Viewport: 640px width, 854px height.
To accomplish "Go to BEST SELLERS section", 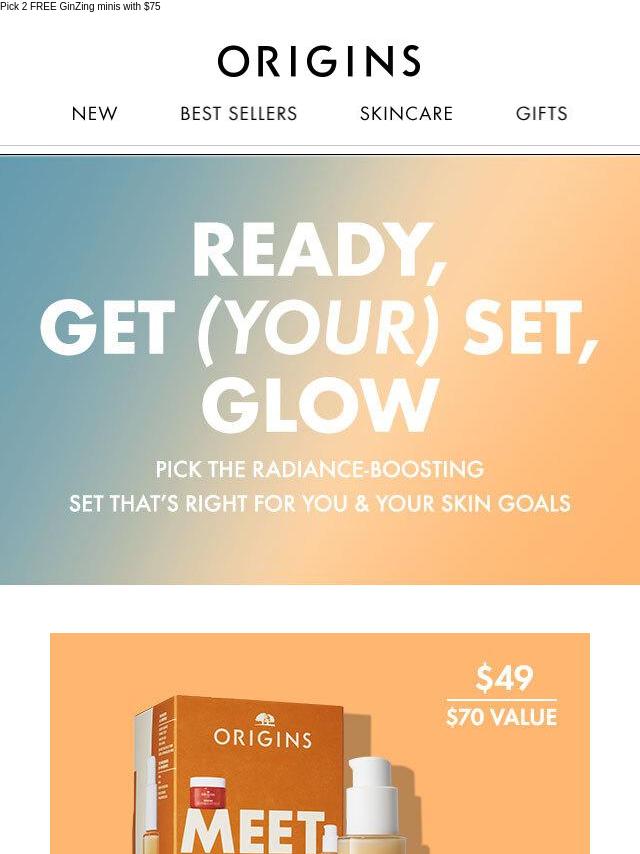I will point(238,114).
